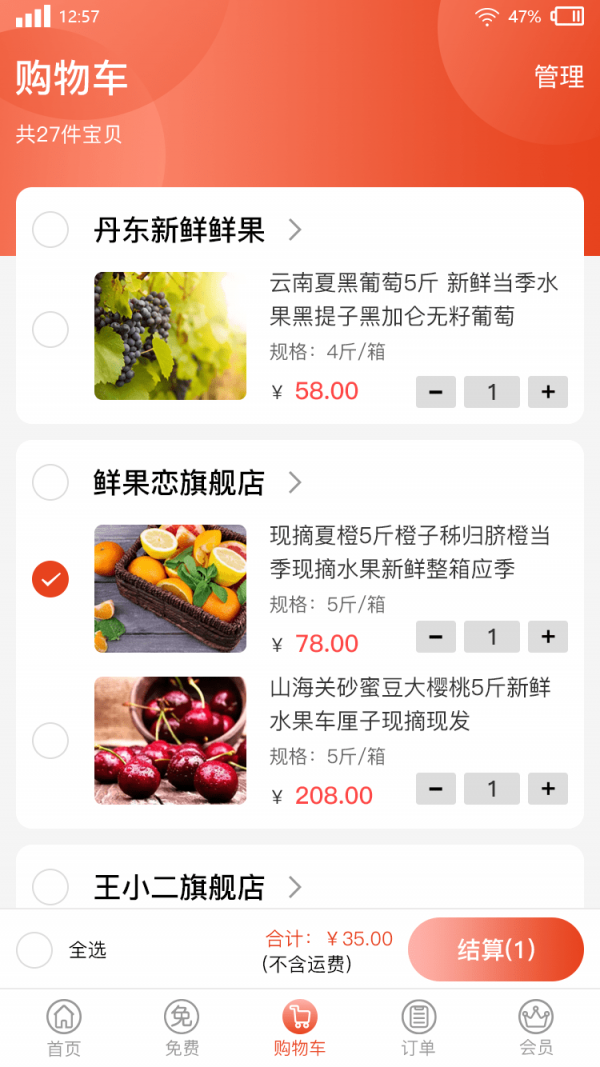The height and width of the screenshot is (1067, 600).
Task: Increase quantity of 大樱桃
Action: point(548,789)
